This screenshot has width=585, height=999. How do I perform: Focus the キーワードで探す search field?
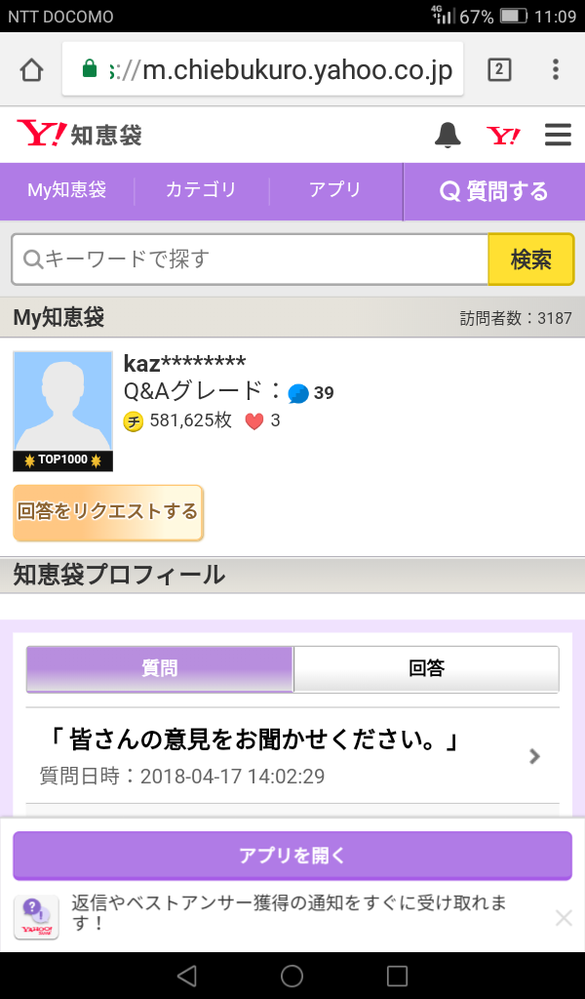(250, 259)
